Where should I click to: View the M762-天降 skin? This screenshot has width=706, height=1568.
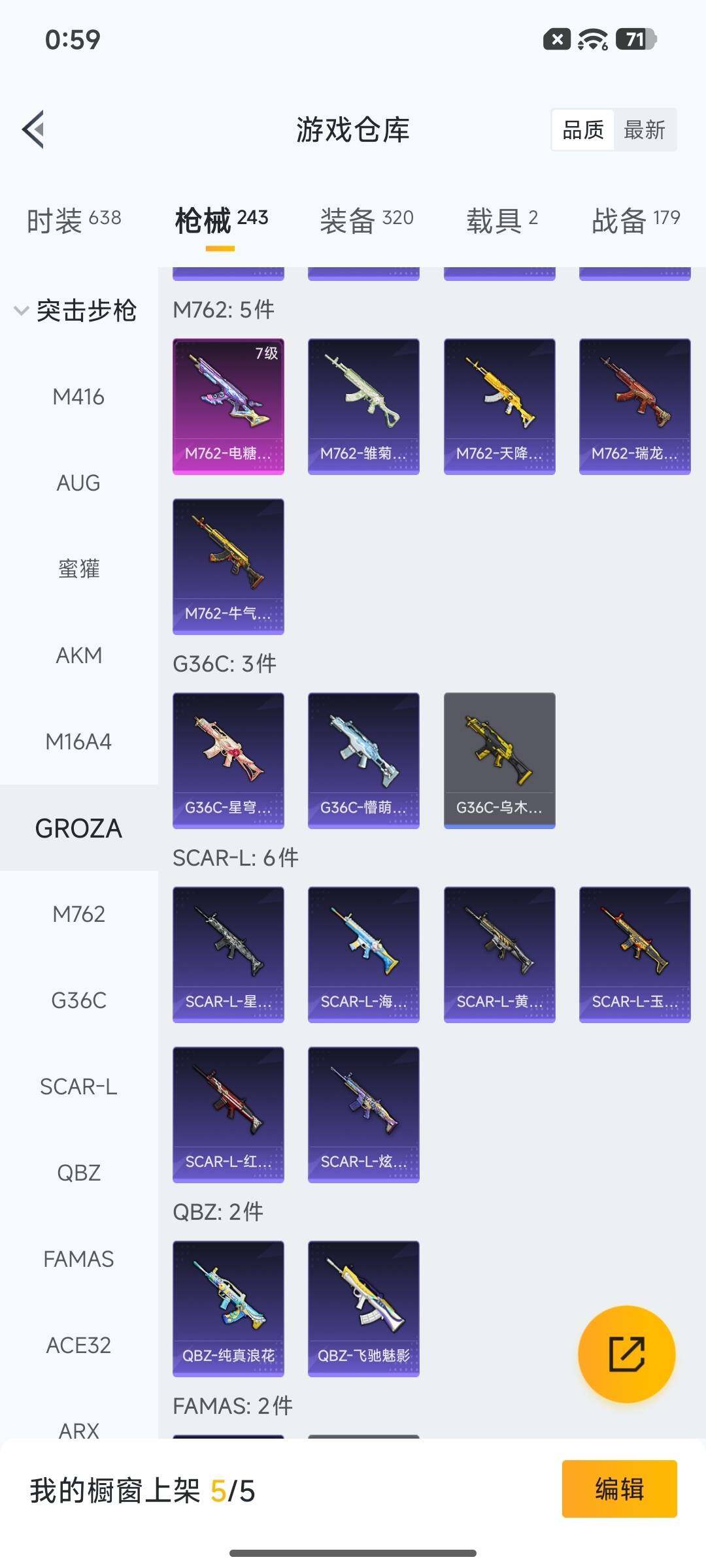click(x=499, y=406)
